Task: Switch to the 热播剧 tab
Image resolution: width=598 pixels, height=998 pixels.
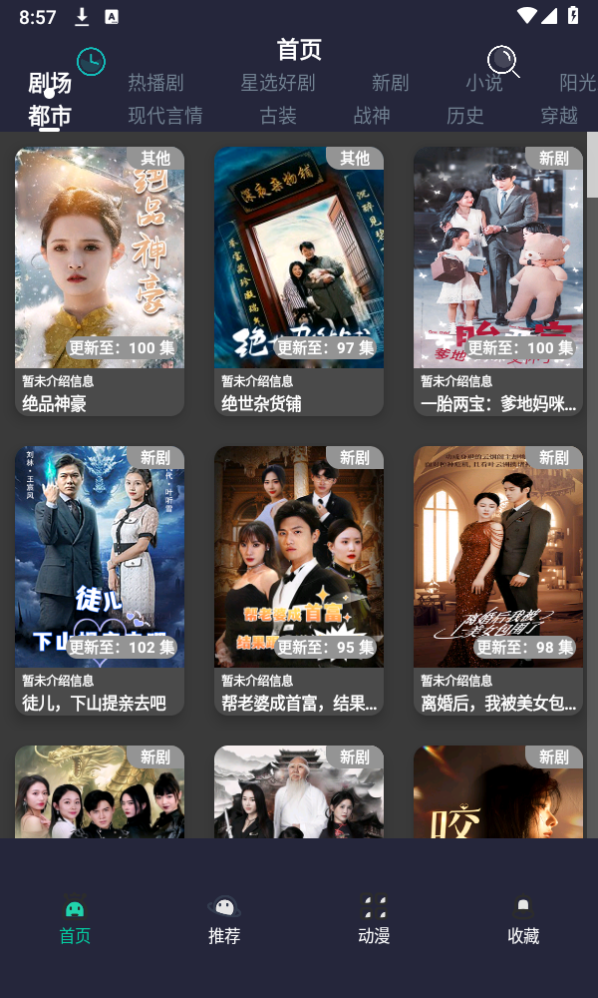Action: tap(156, 83)
